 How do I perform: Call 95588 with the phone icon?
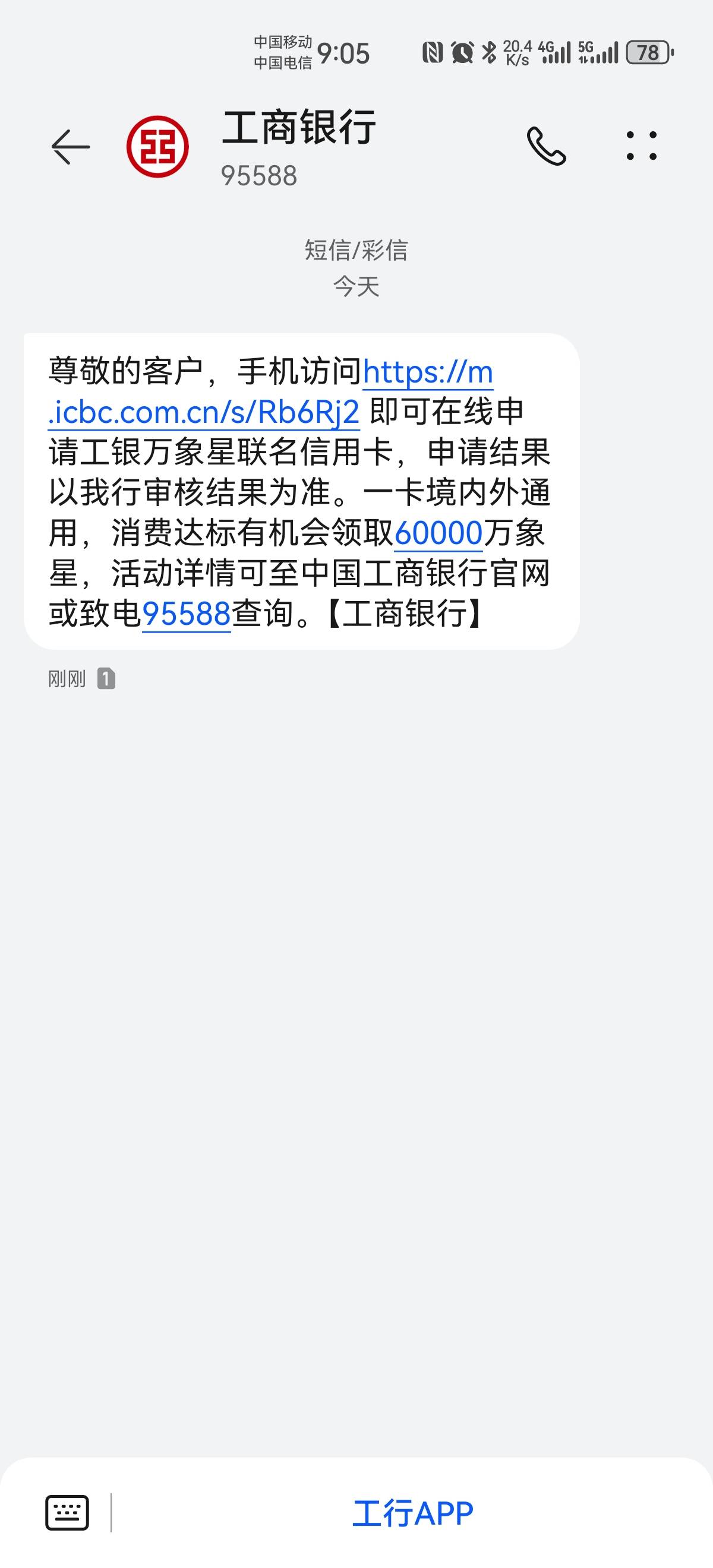click(x=546, y=146)
